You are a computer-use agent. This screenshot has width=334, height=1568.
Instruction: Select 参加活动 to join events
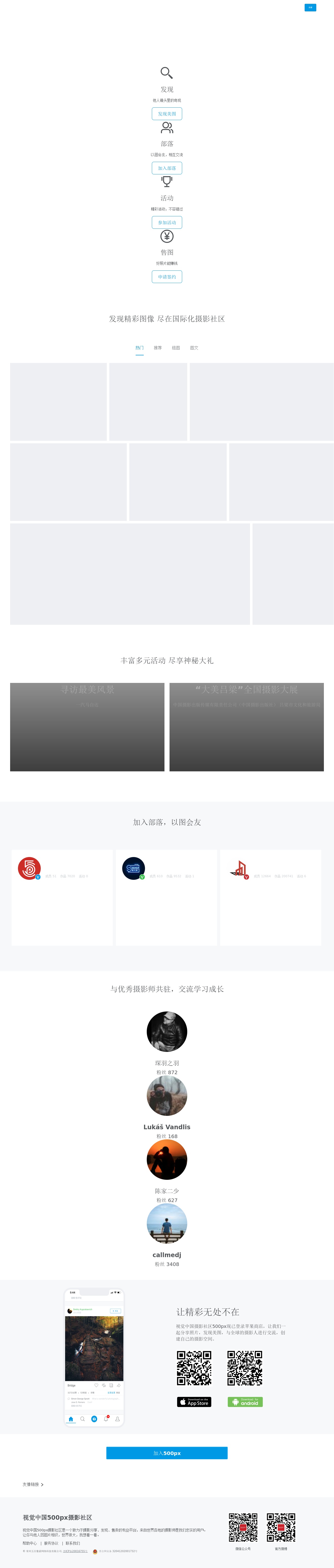click(166, 222)
